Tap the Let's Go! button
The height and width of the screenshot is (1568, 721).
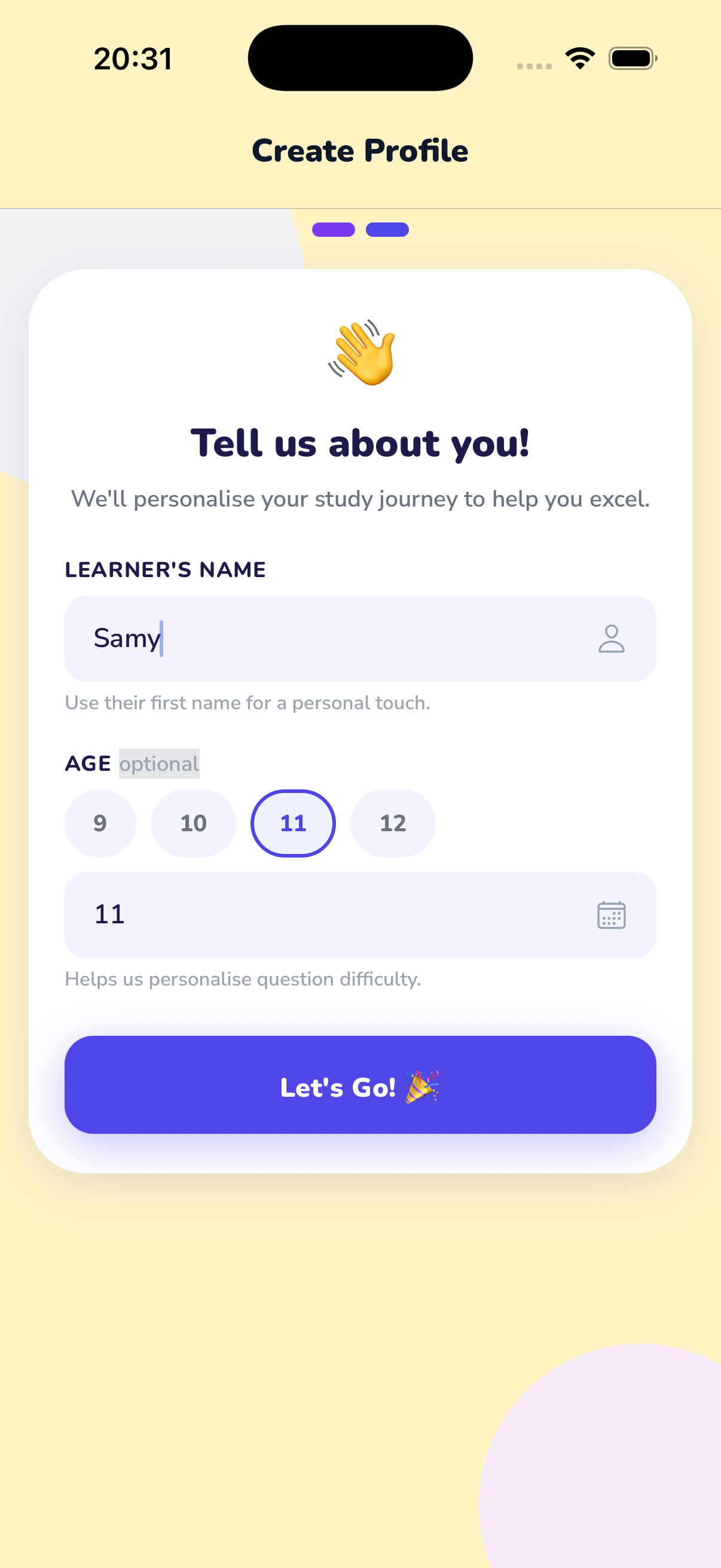[360, 1085]
